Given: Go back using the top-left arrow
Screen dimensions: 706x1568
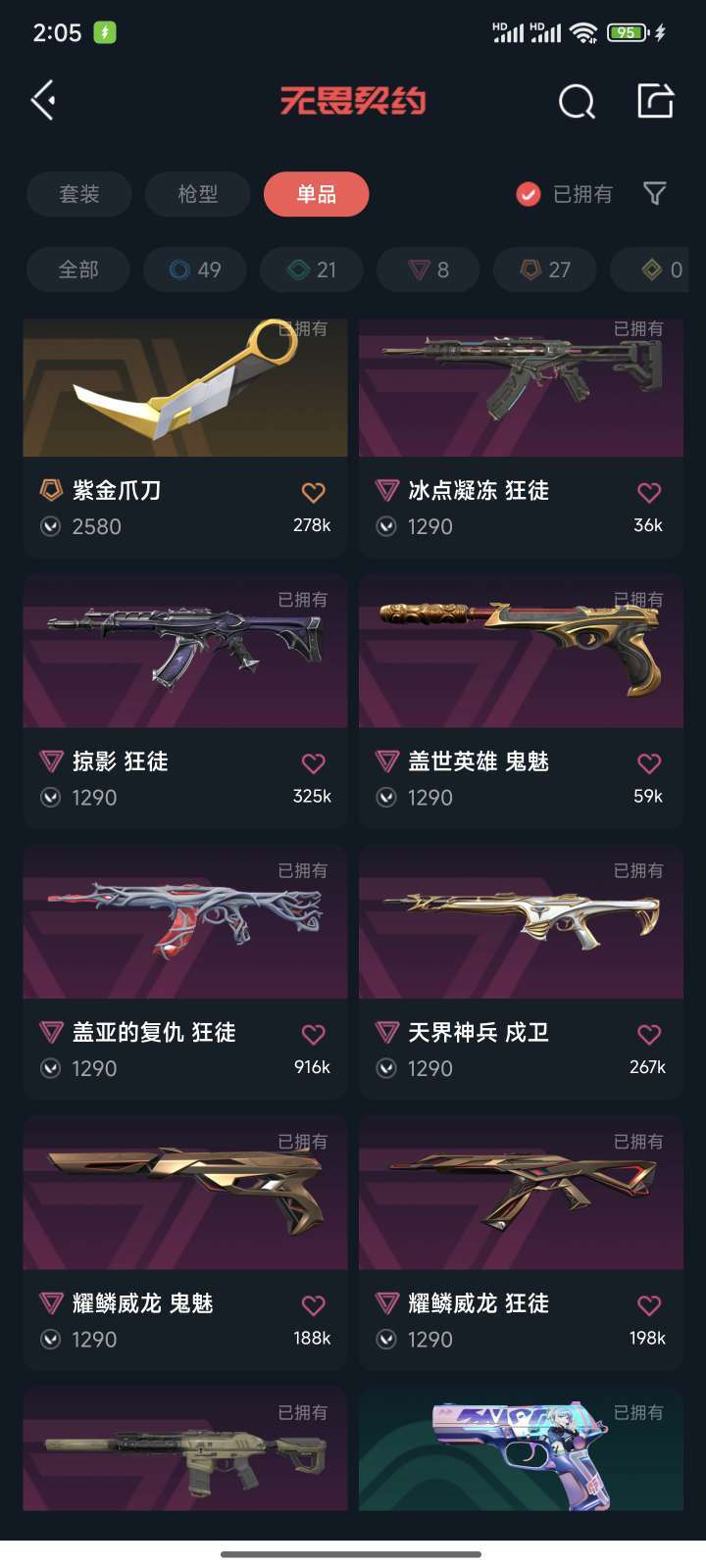Looking at the screenshot, I should point(43,100).
